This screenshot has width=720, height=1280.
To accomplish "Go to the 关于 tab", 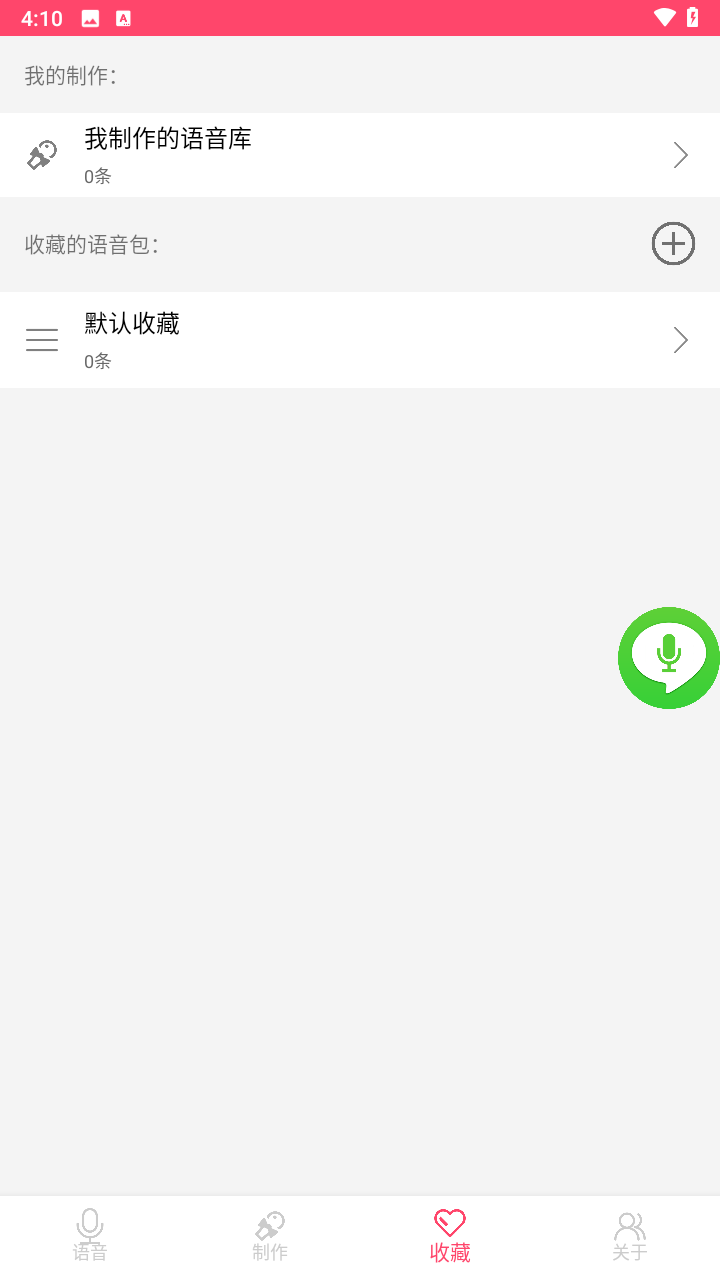I will pos(630,1236).
